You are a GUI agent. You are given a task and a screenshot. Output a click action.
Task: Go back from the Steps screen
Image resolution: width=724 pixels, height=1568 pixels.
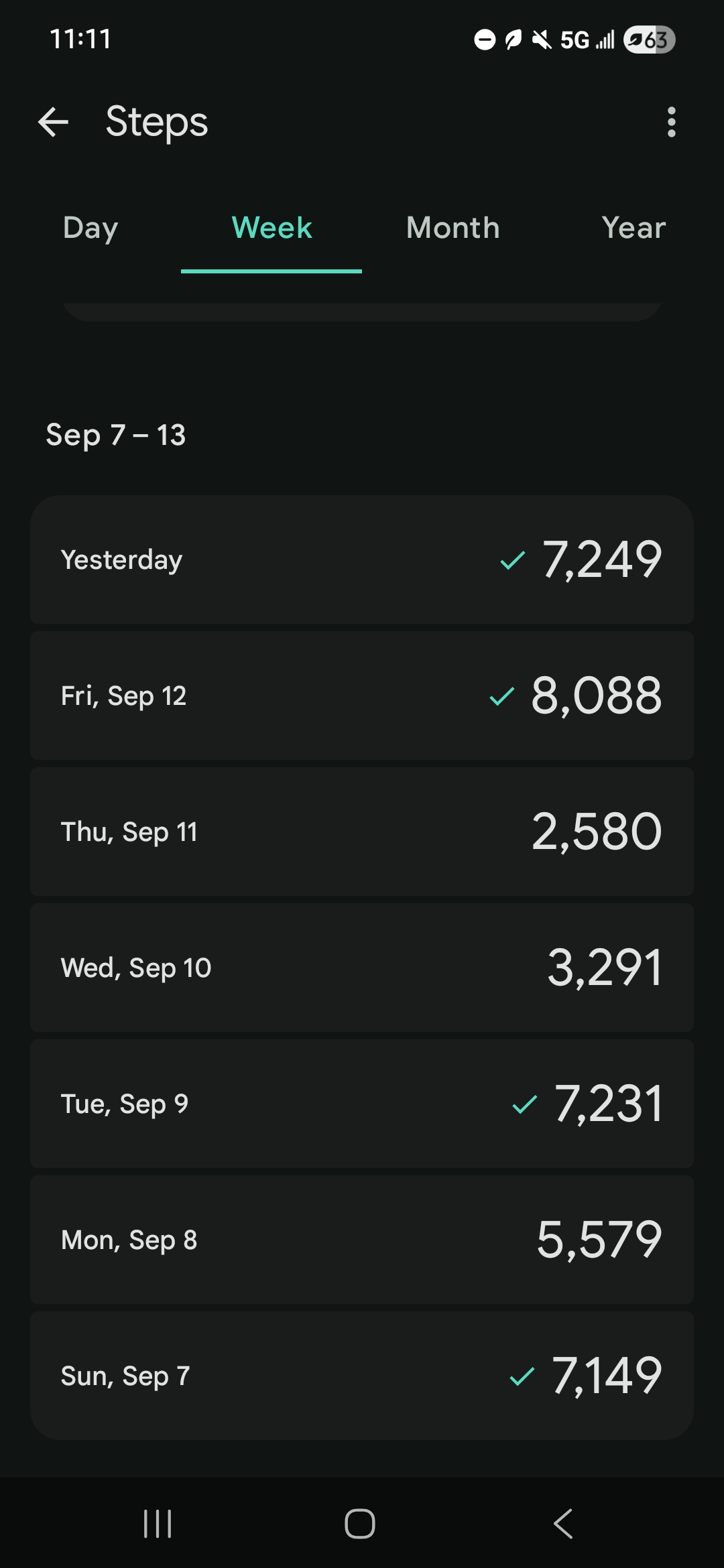(54, 122)
